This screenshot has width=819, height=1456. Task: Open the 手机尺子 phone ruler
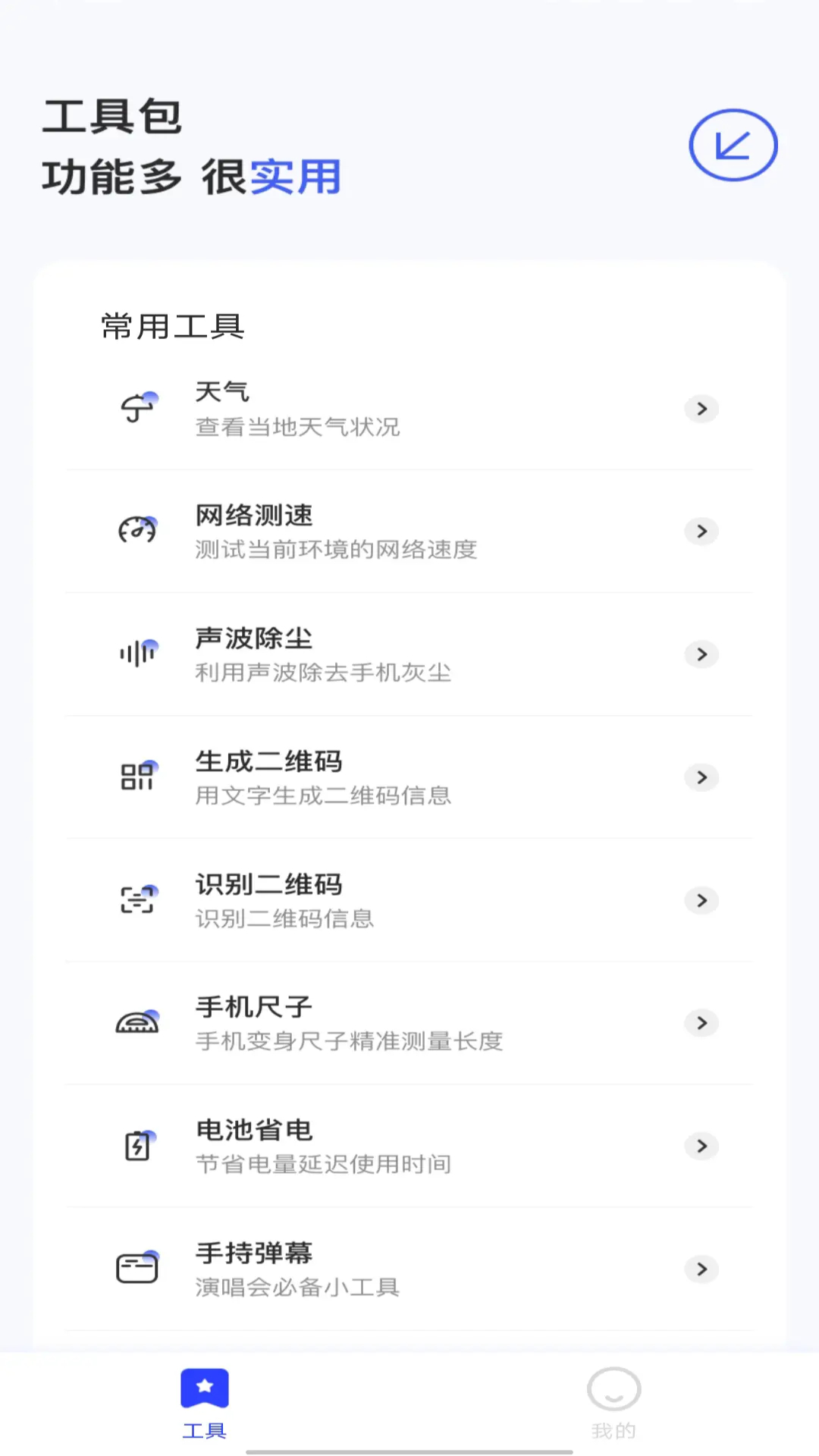click(409, 1023)
